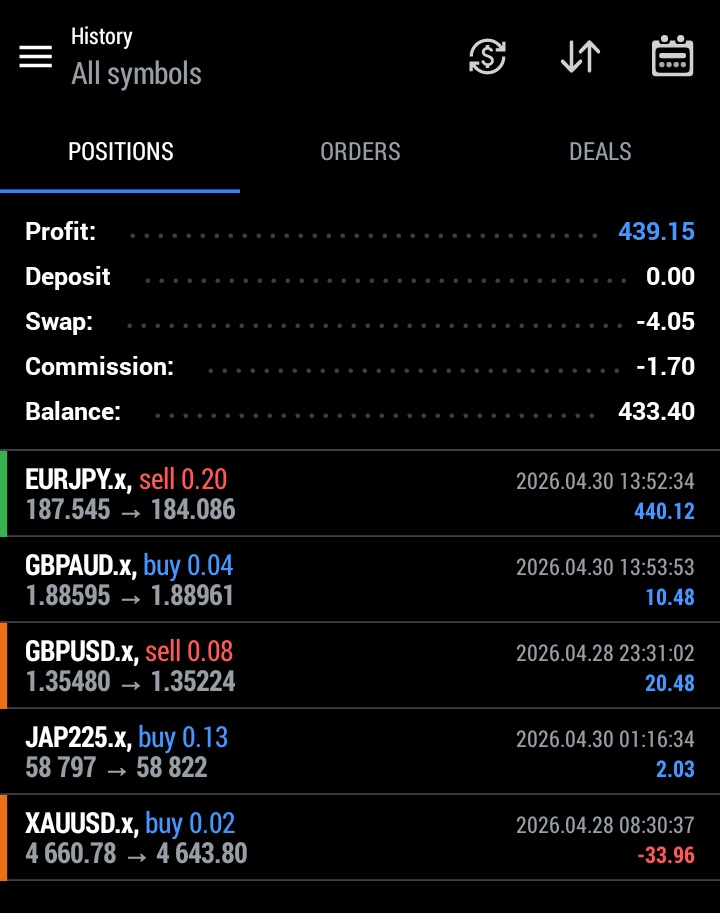Expand the GBPAUD.x buy 0.04 position
The height and width of the screenshot is (913, 720).
360,580
